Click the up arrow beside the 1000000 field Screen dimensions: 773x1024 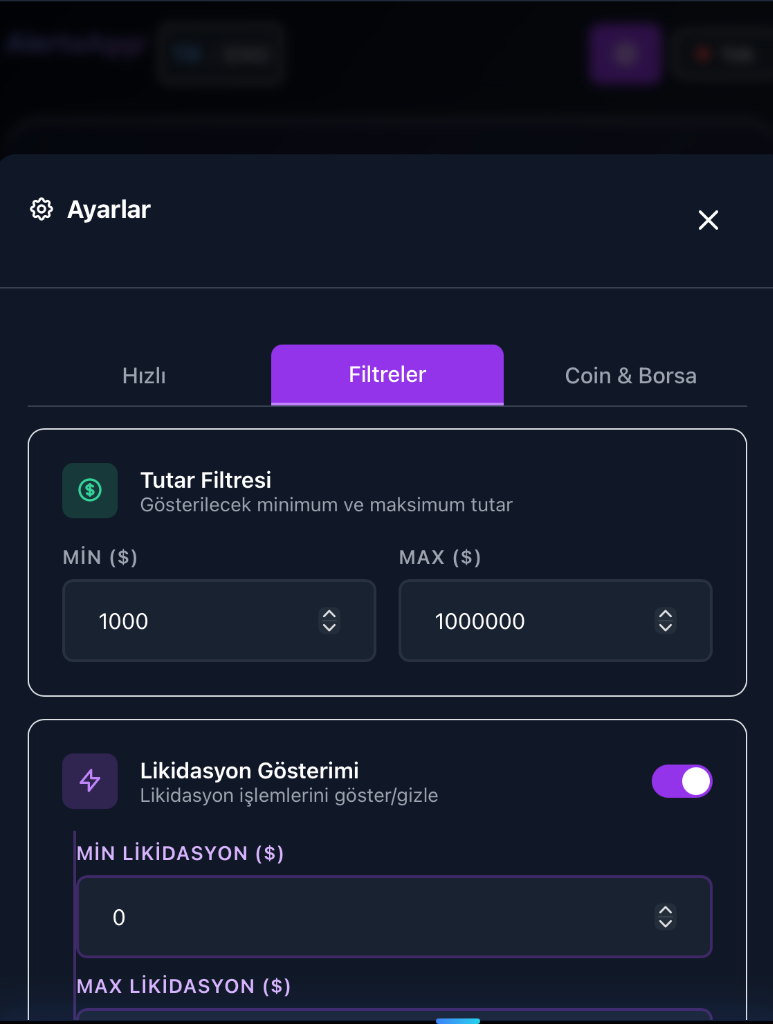coord(665,615)
